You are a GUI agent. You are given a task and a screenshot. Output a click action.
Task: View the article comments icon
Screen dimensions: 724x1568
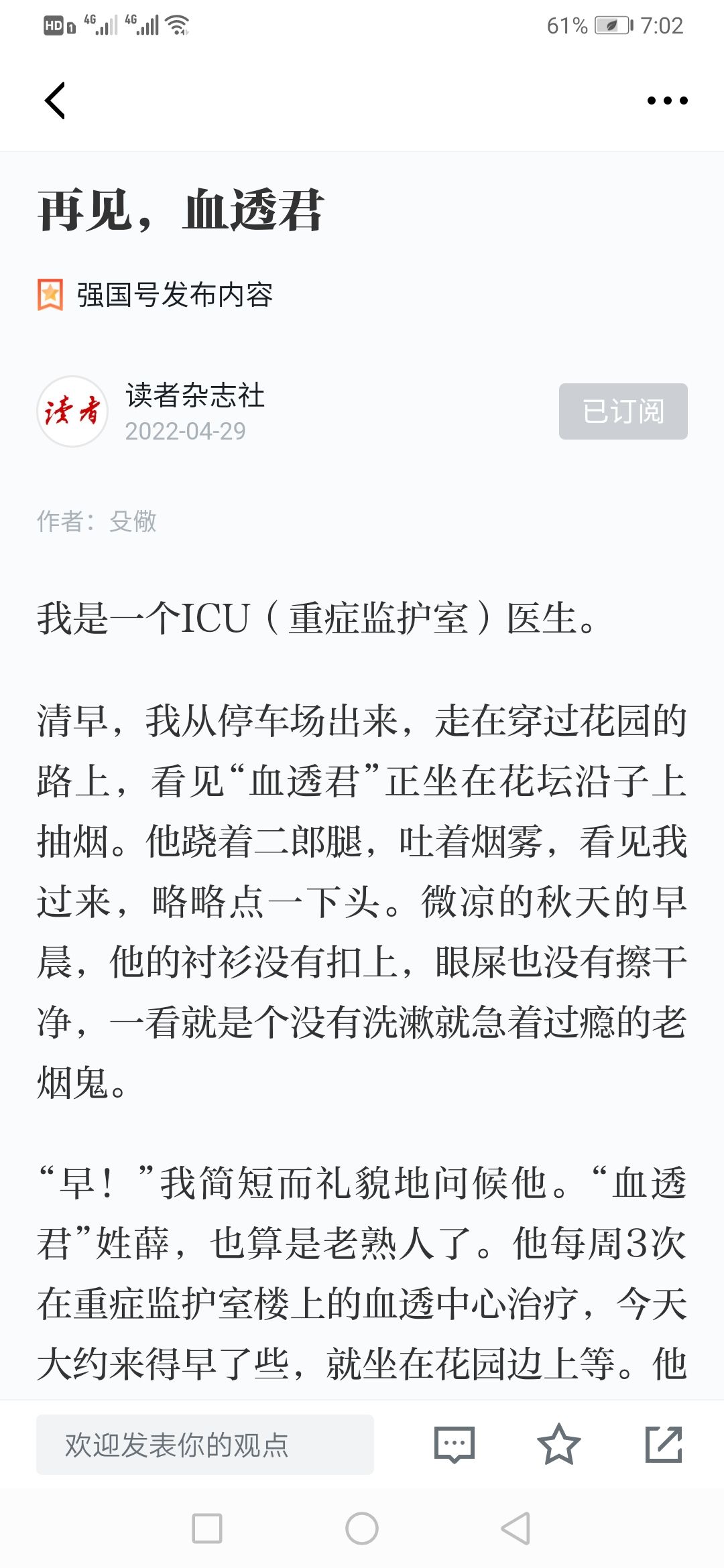pyautogui.click(x=455, y=1445)
